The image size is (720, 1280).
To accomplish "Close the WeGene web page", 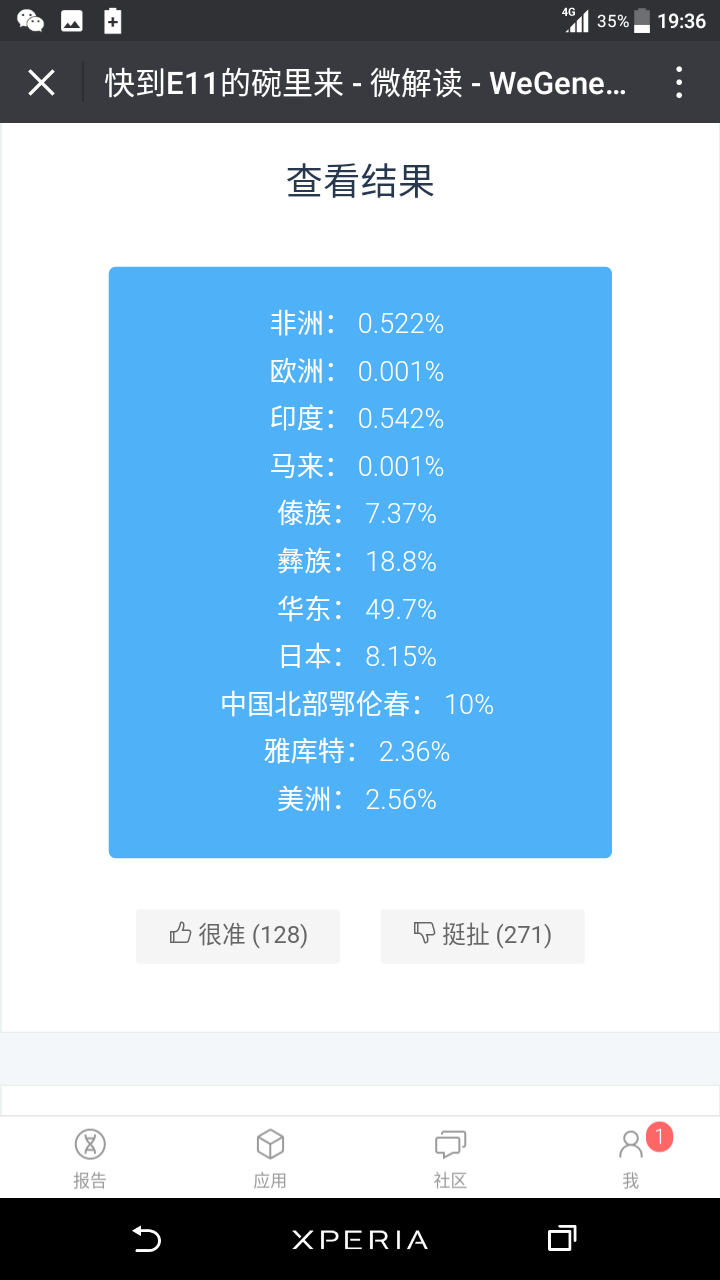I will pyautogui.click(x=41, y=83).
